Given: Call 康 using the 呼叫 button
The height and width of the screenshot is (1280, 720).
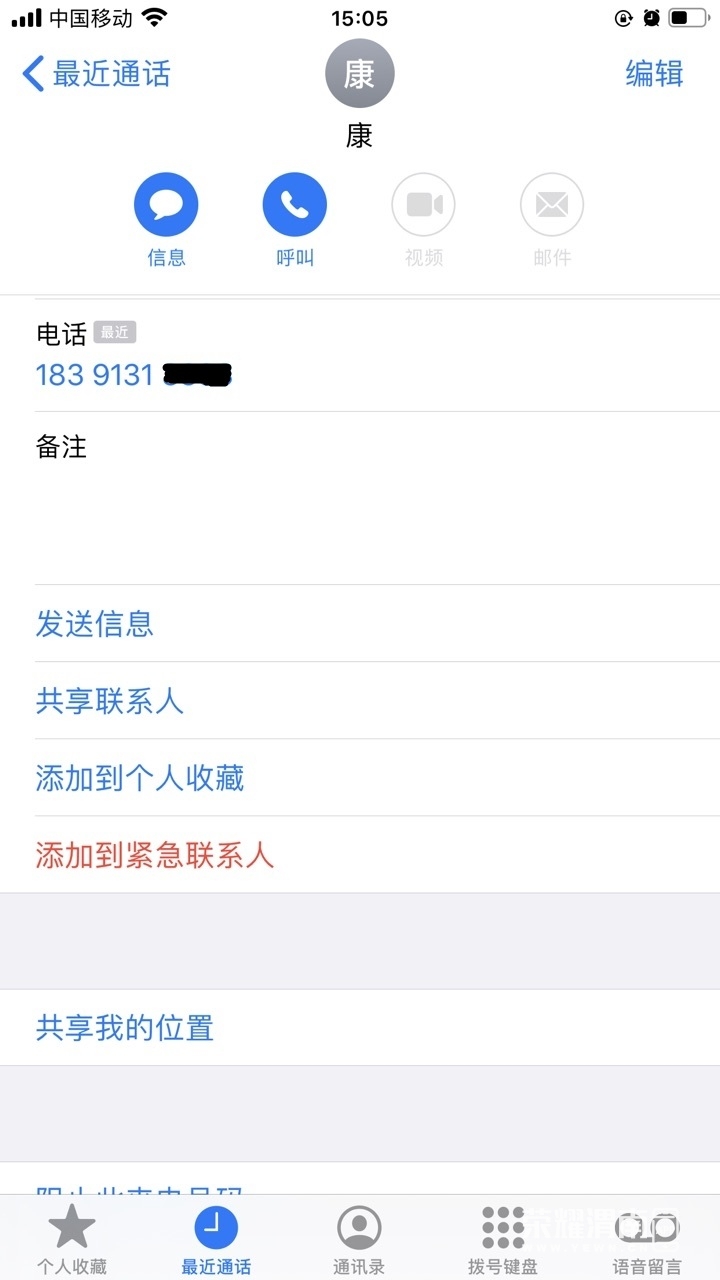Looking at the screenshot, I should [295, 206].
